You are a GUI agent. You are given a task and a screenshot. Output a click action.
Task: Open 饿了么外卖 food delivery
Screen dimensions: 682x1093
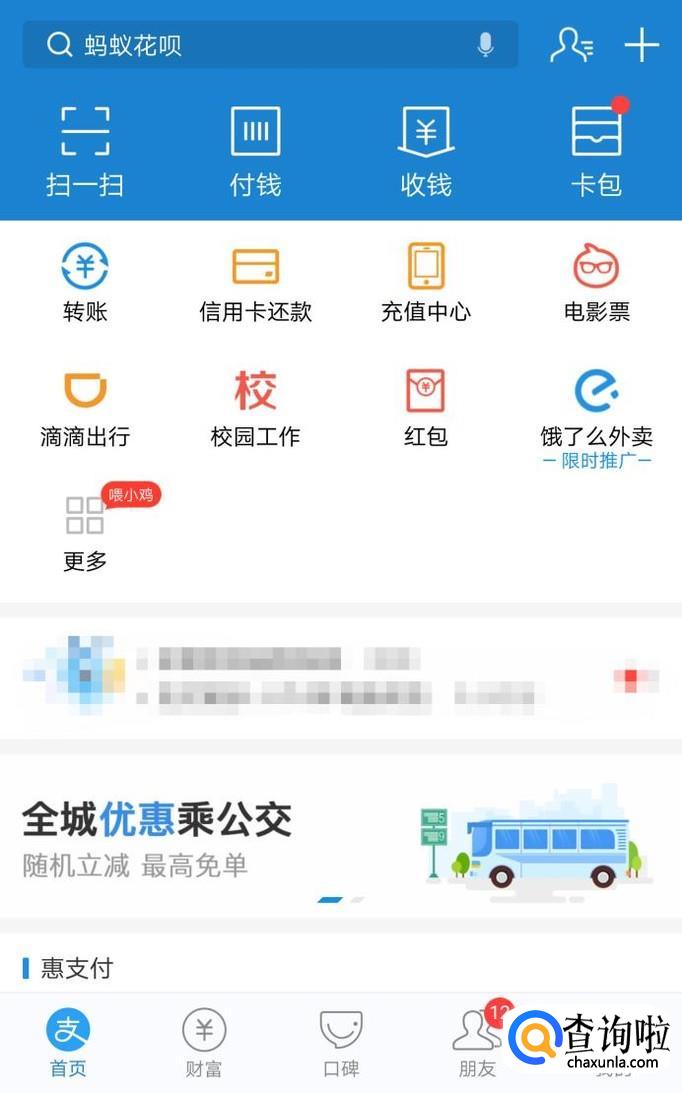coord(596,408)
